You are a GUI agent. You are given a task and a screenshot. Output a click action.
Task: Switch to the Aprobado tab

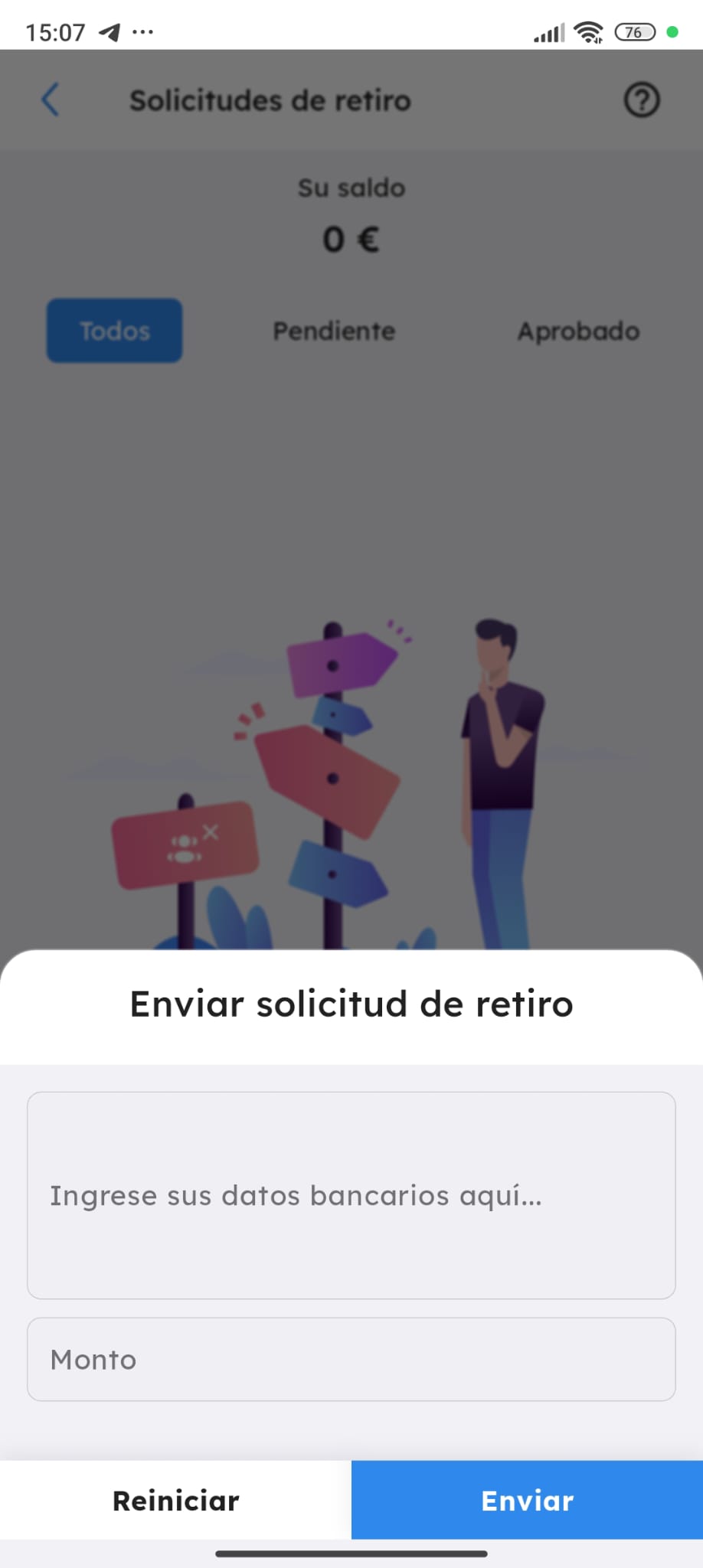578,331
